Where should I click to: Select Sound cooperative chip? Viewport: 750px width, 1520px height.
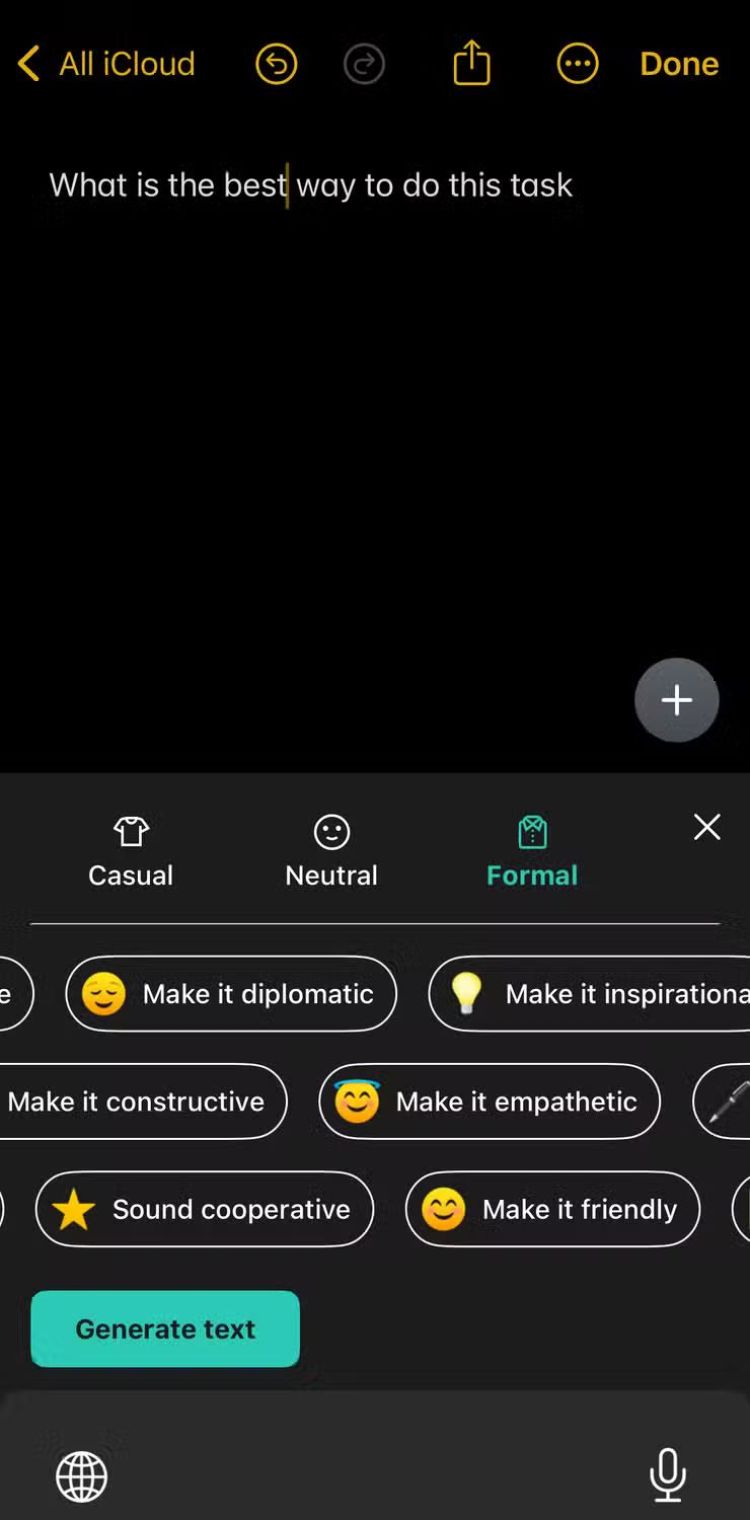pyautogui.click(x=205, y=1209)
